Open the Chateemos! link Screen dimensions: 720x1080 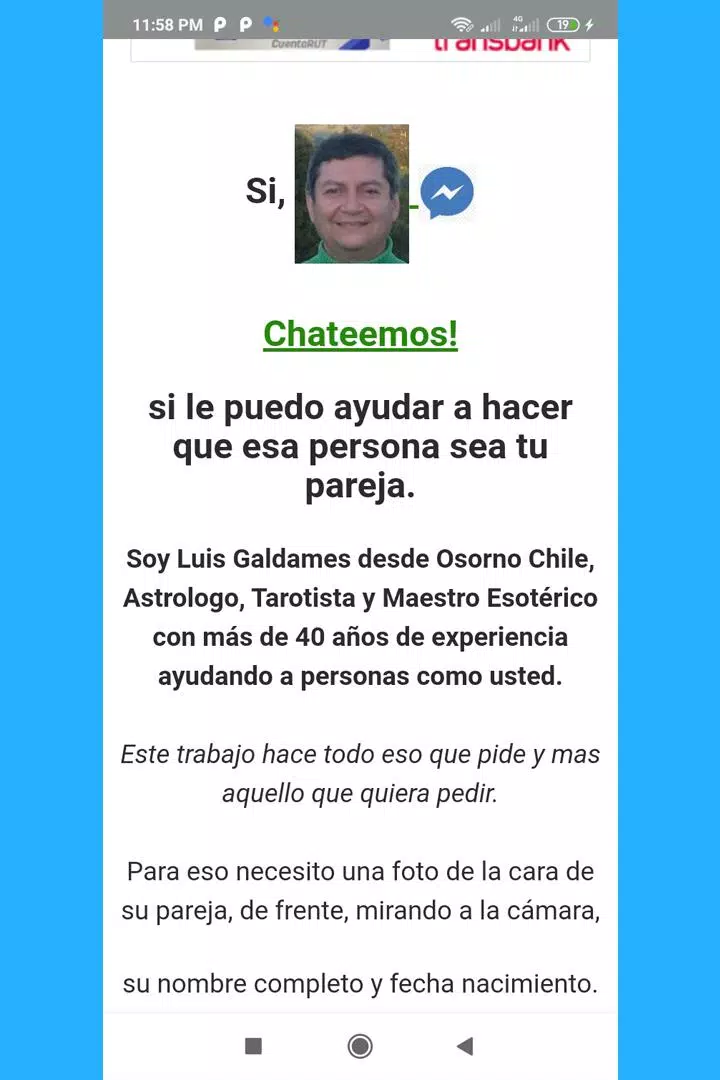(x=360, y=334)
